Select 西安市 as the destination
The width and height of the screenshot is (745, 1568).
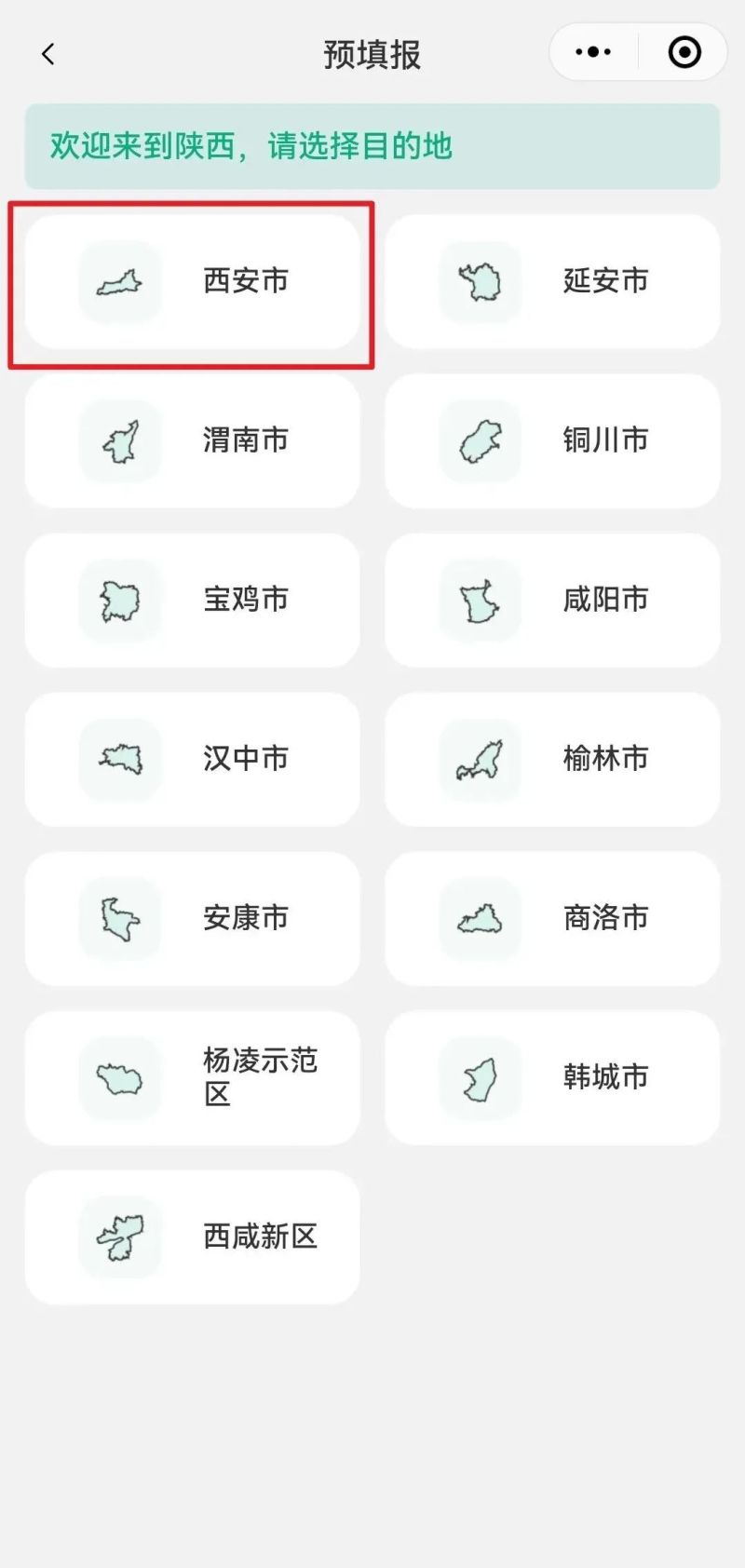192,281
